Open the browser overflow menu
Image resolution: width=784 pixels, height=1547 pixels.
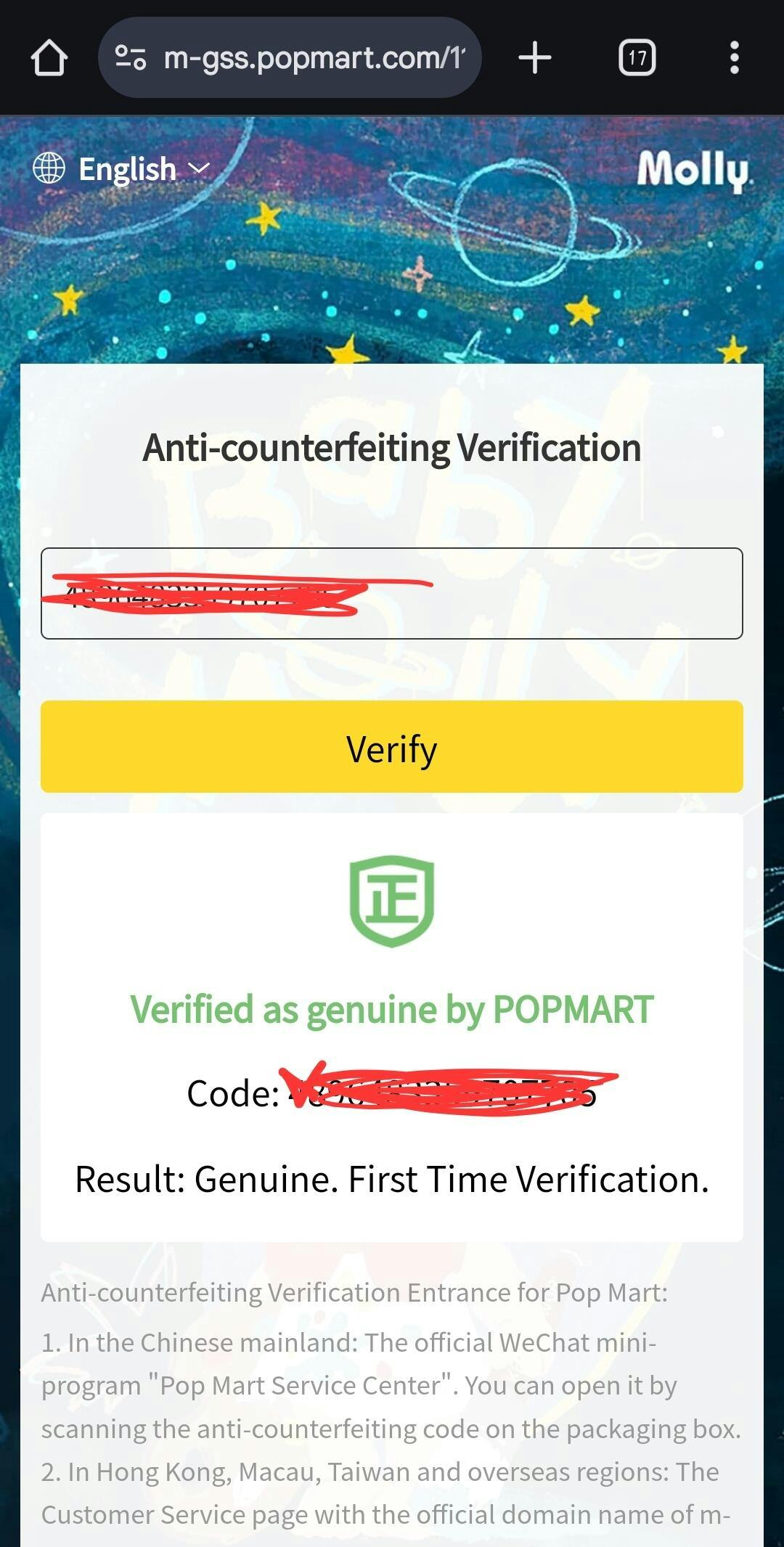click(x=734, y=58)
